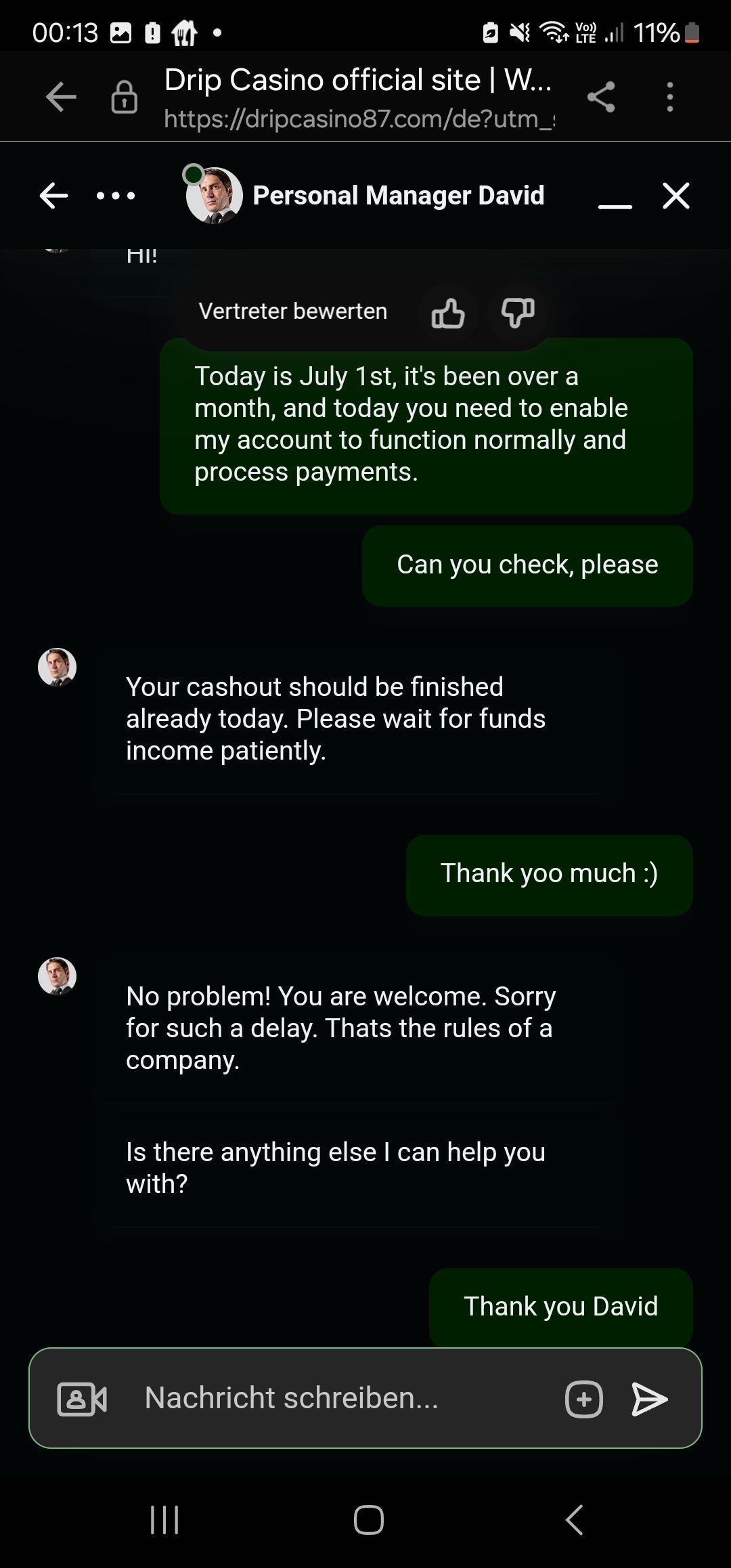Share the Drip Casino page
The image size is (731, 1568).
click(x=601, y=97)
